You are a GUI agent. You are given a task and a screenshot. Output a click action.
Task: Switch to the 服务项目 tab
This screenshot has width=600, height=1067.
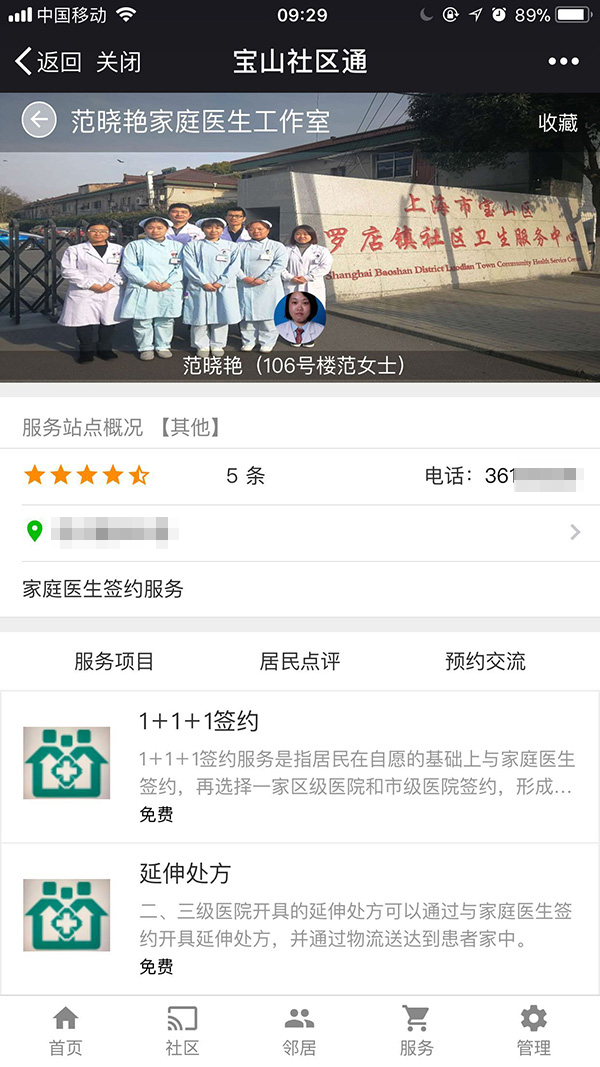(x=114, y=661)
